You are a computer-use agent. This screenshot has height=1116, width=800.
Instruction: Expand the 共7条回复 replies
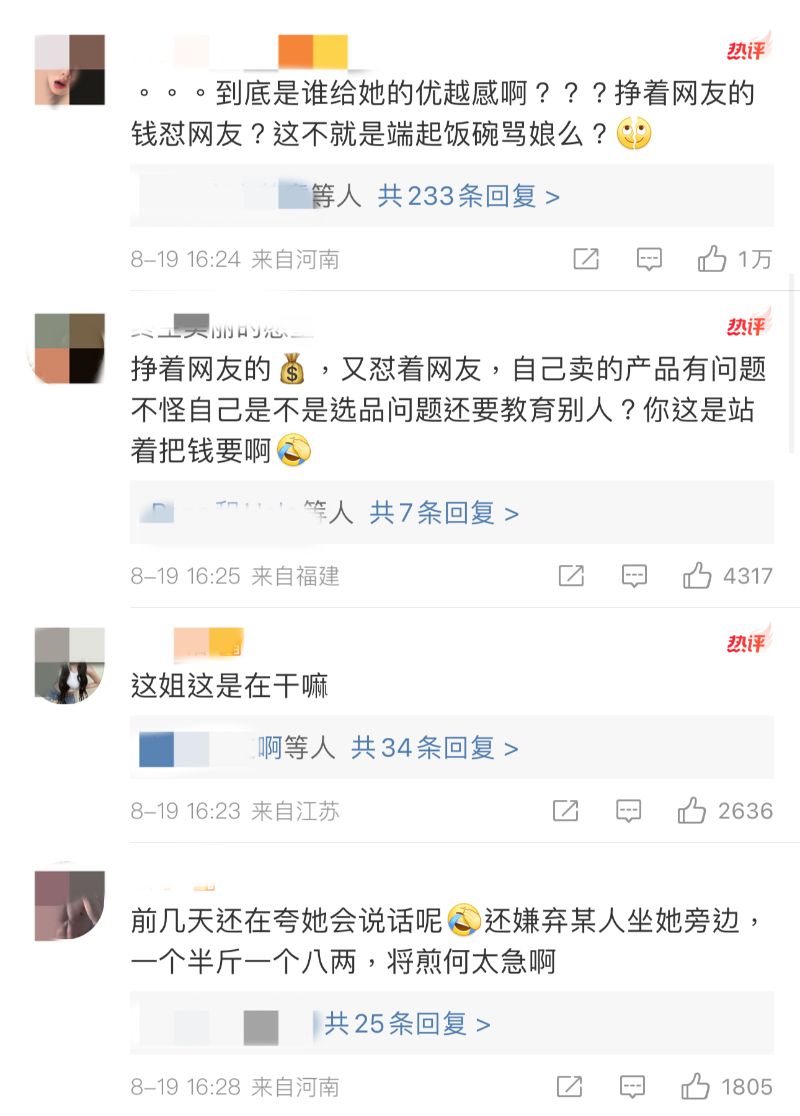pos(444,514)
